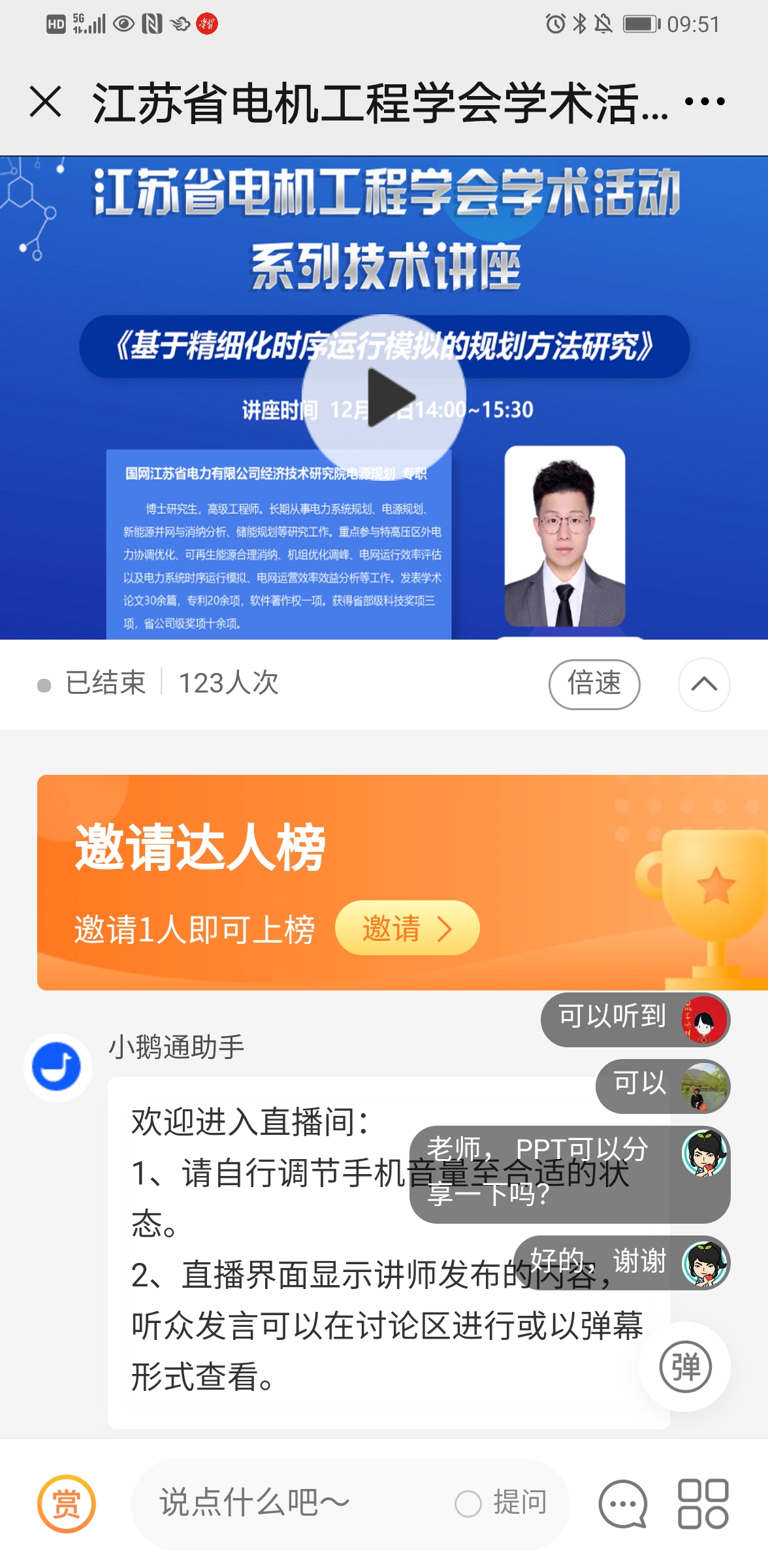This screenshot has height=1568, width=768.
Task: Open the three-dot overflow menu
Action: pyautogui.click(x=705, y=102)
